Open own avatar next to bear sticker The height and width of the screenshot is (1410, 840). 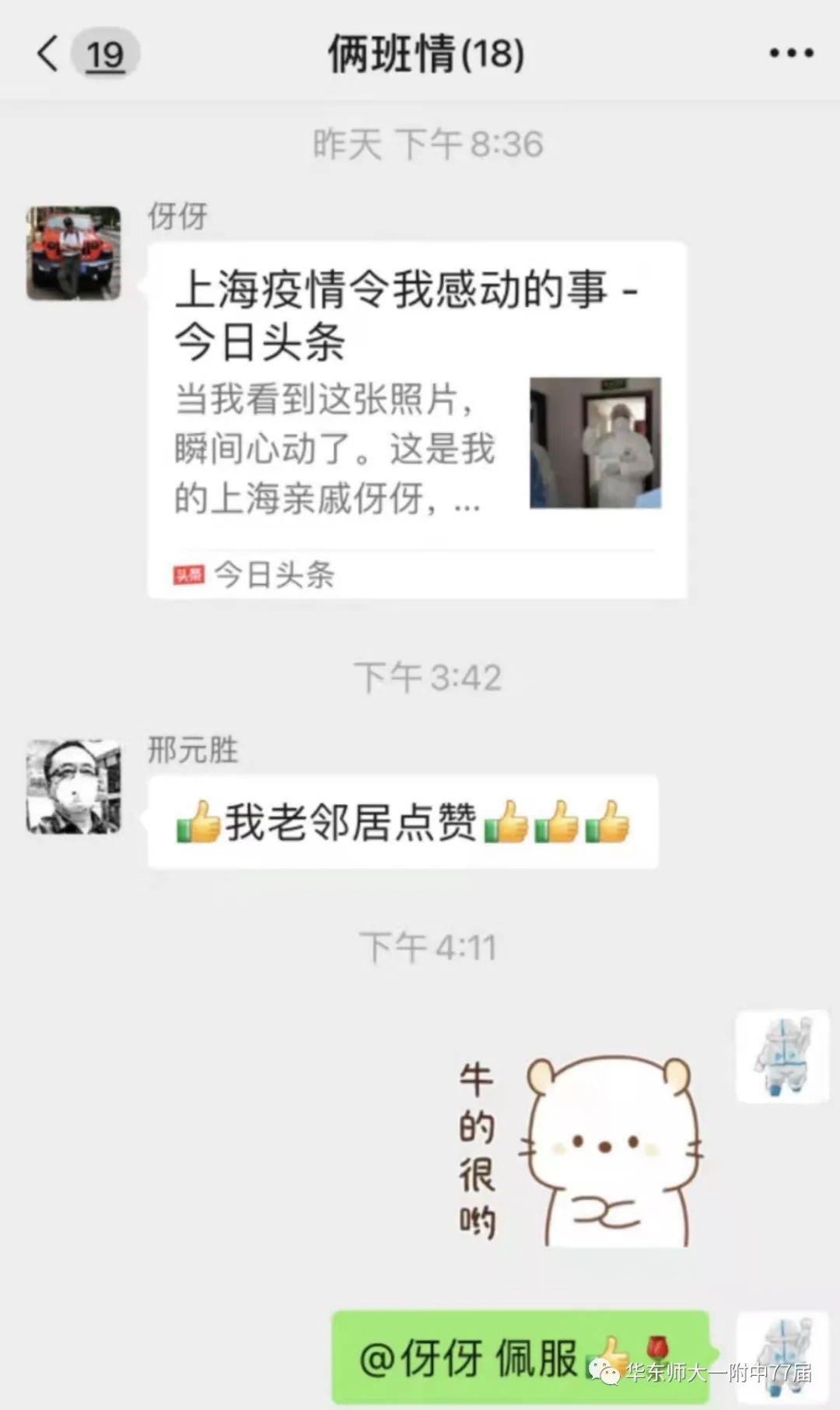(x=782, y=1057)
